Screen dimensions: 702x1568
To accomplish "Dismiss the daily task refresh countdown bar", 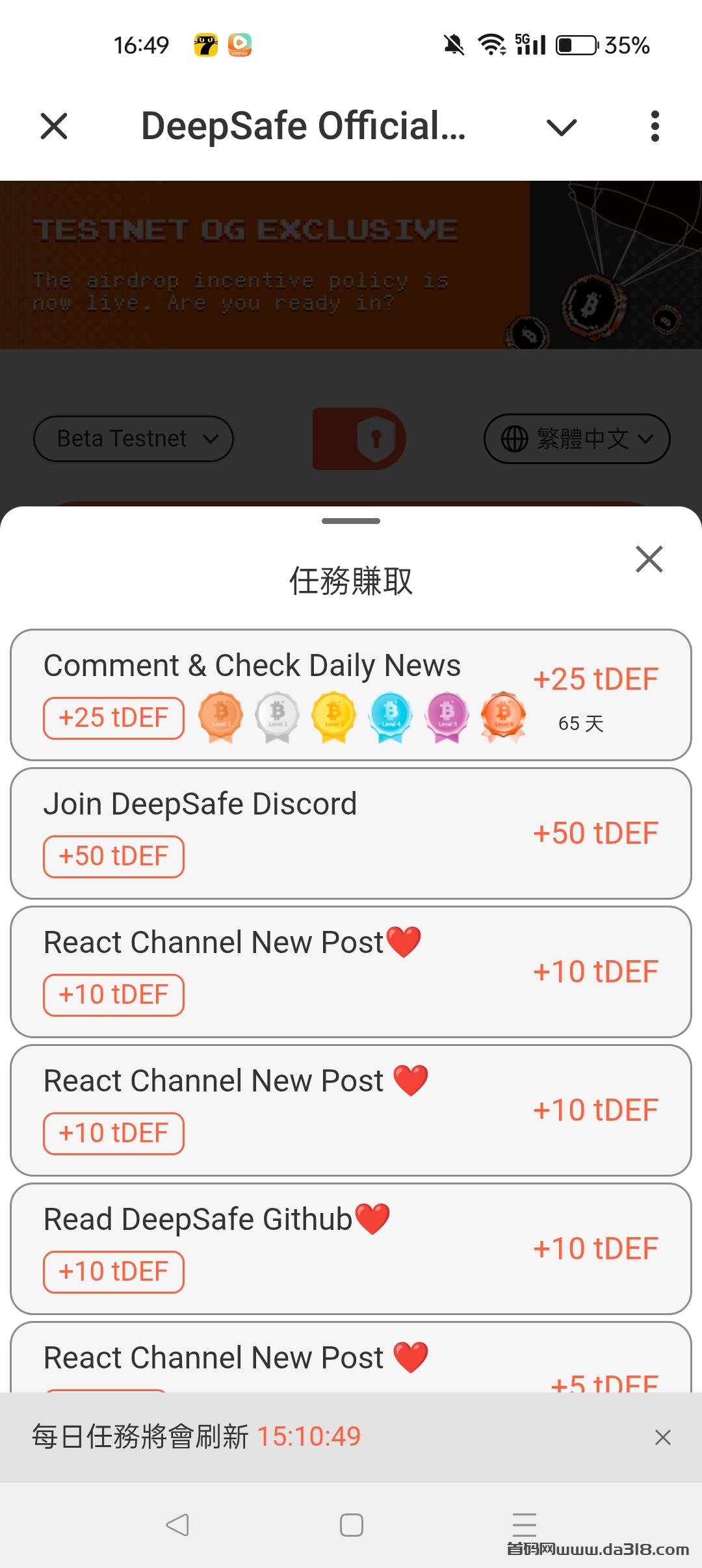I will click(x=662, y=1437).
